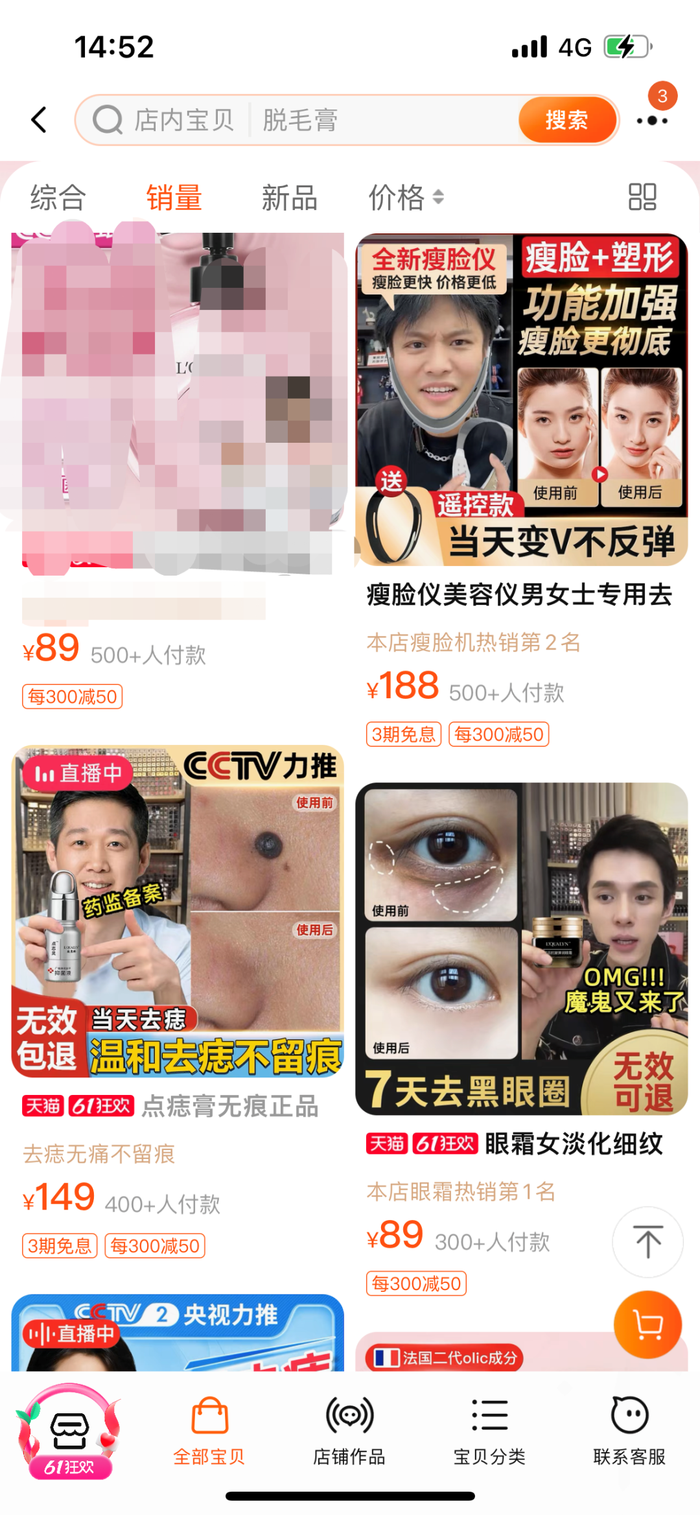Select the 销量 sort tab
This screenshot has width=700, height=1515.
pos(174,198)
